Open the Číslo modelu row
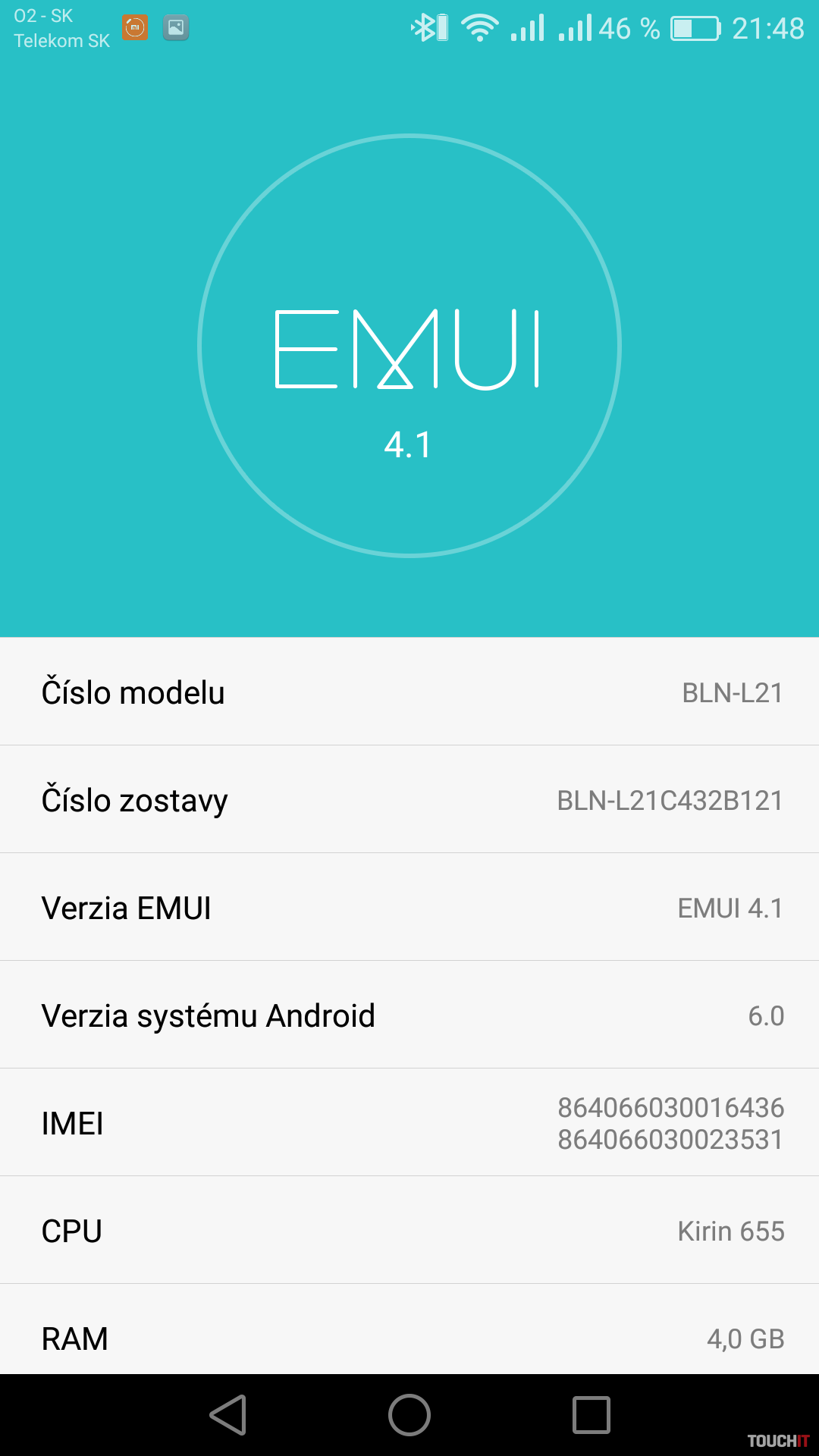This screenshot has height=1456, width=819. [x=409, y=692]
